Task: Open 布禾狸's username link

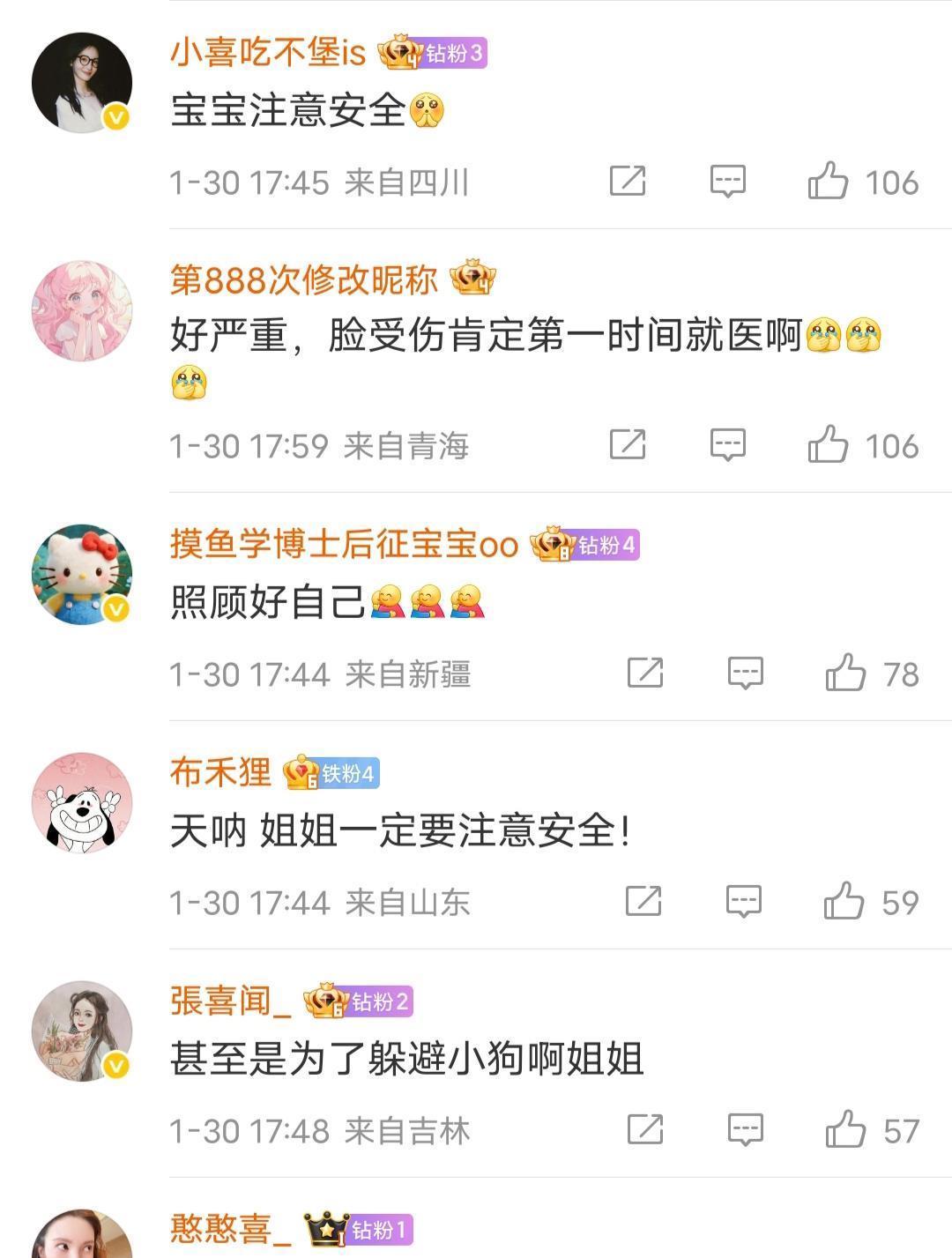Action: (220, 772)
